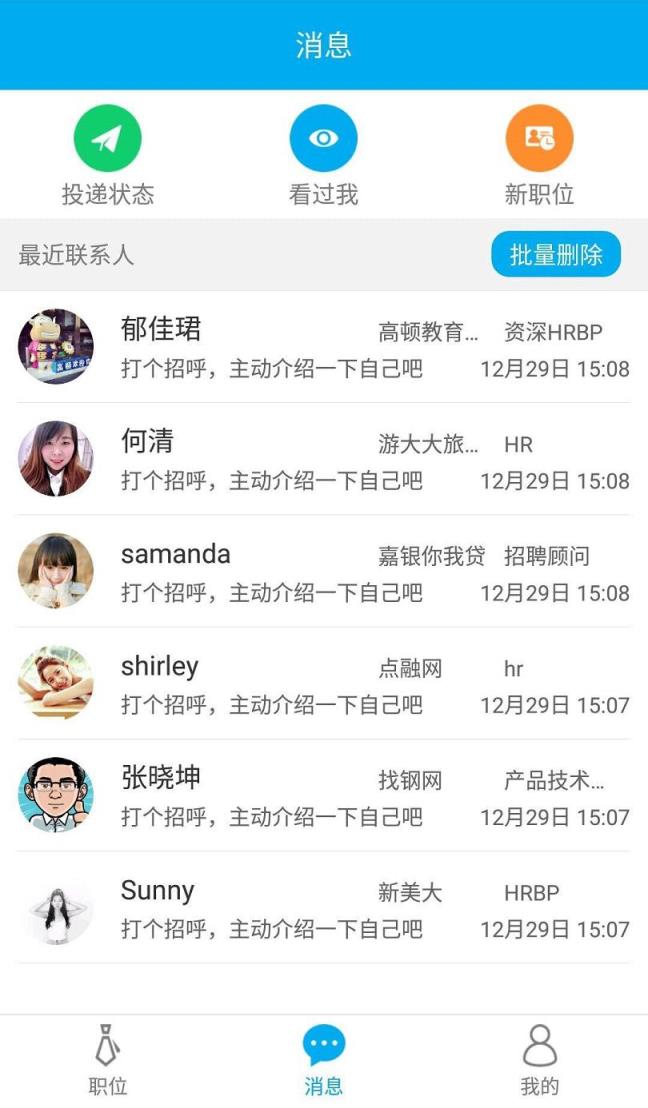
Task: Open the chat with Sunny
Action: click(323, 907)
